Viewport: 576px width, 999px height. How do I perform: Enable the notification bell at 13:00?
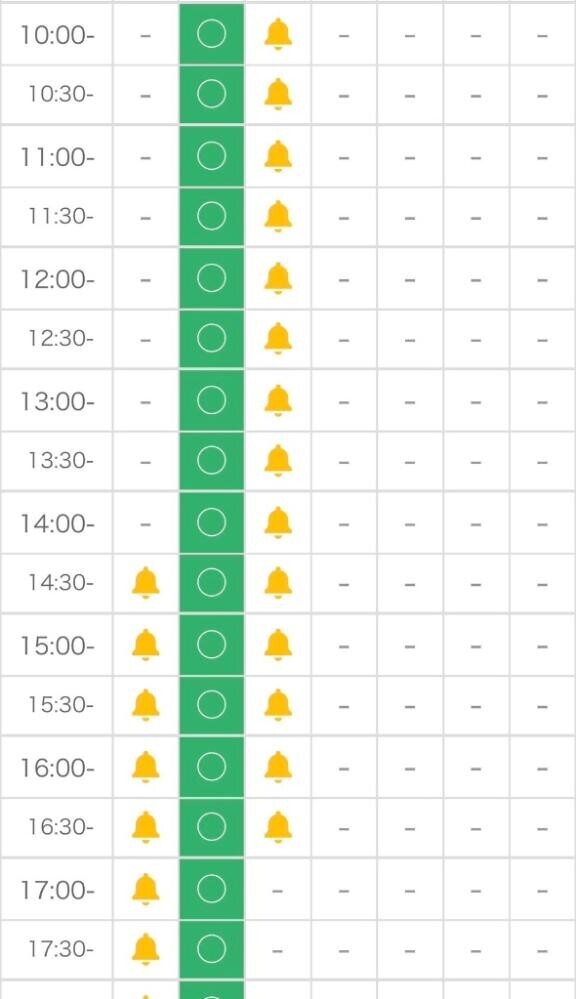click(x=278, y=401)
